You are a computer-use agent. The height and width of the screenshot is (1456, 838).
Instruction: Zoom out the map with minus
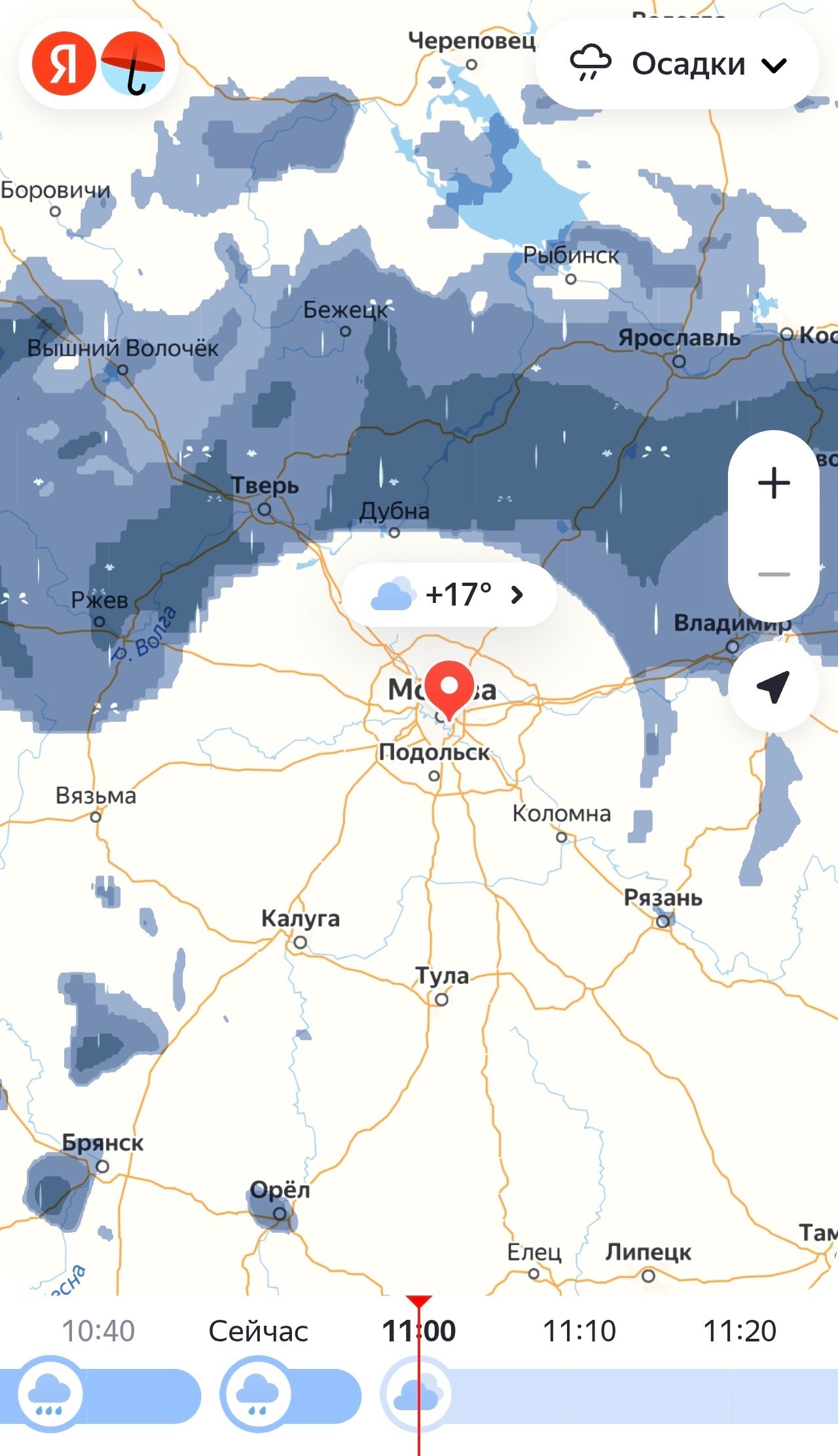(774, 575)
